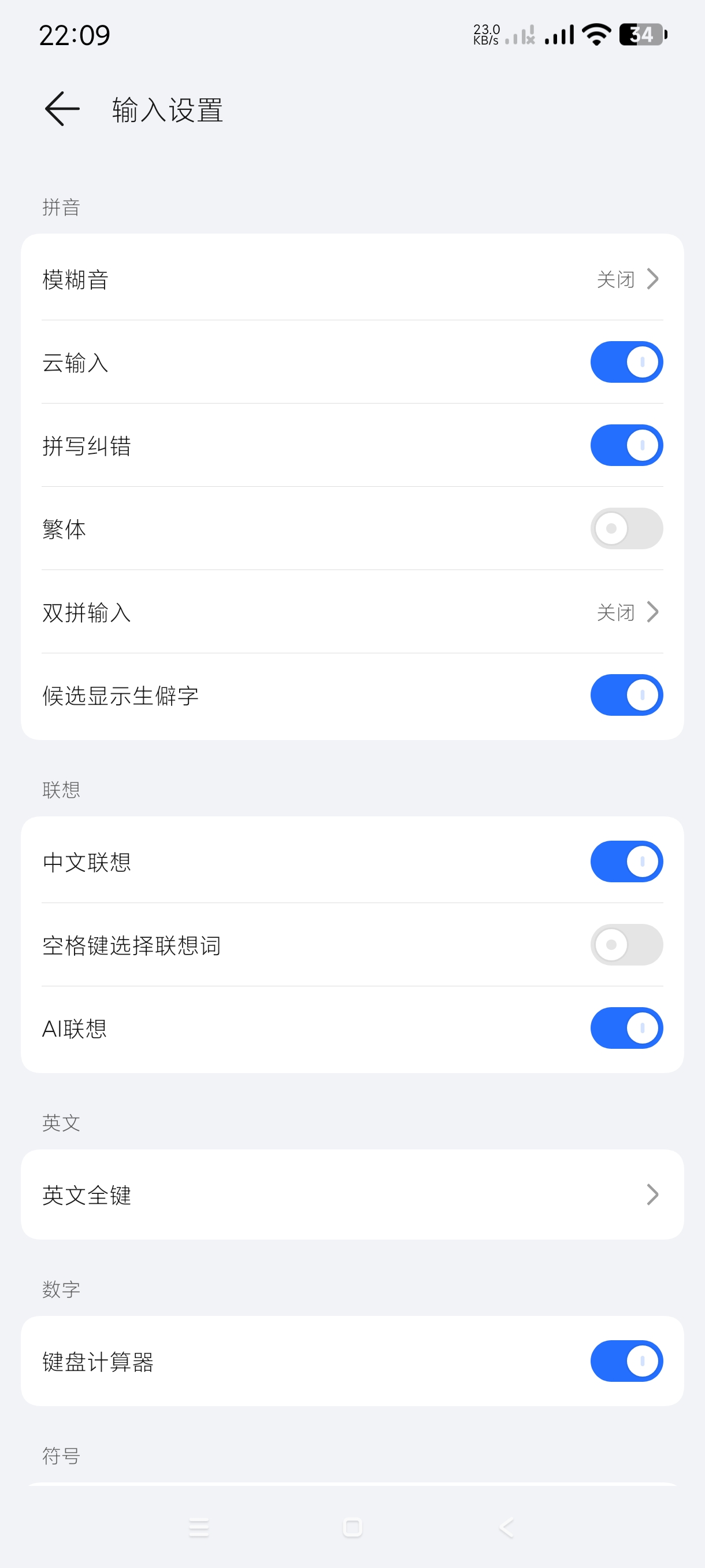This screenshot has width=705, height=1568.
Task: Turn off the 键盘计算器 switch
Action: point(626,1361)
